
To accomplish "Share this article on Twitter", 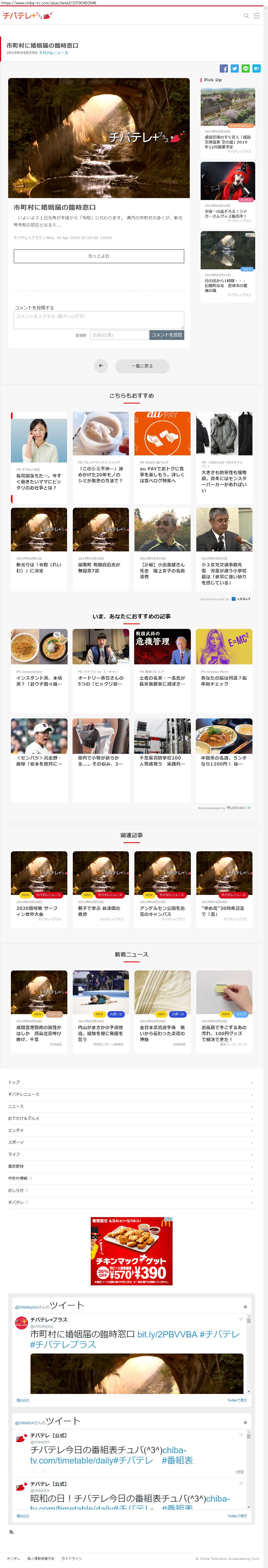I will coord(234,69).
